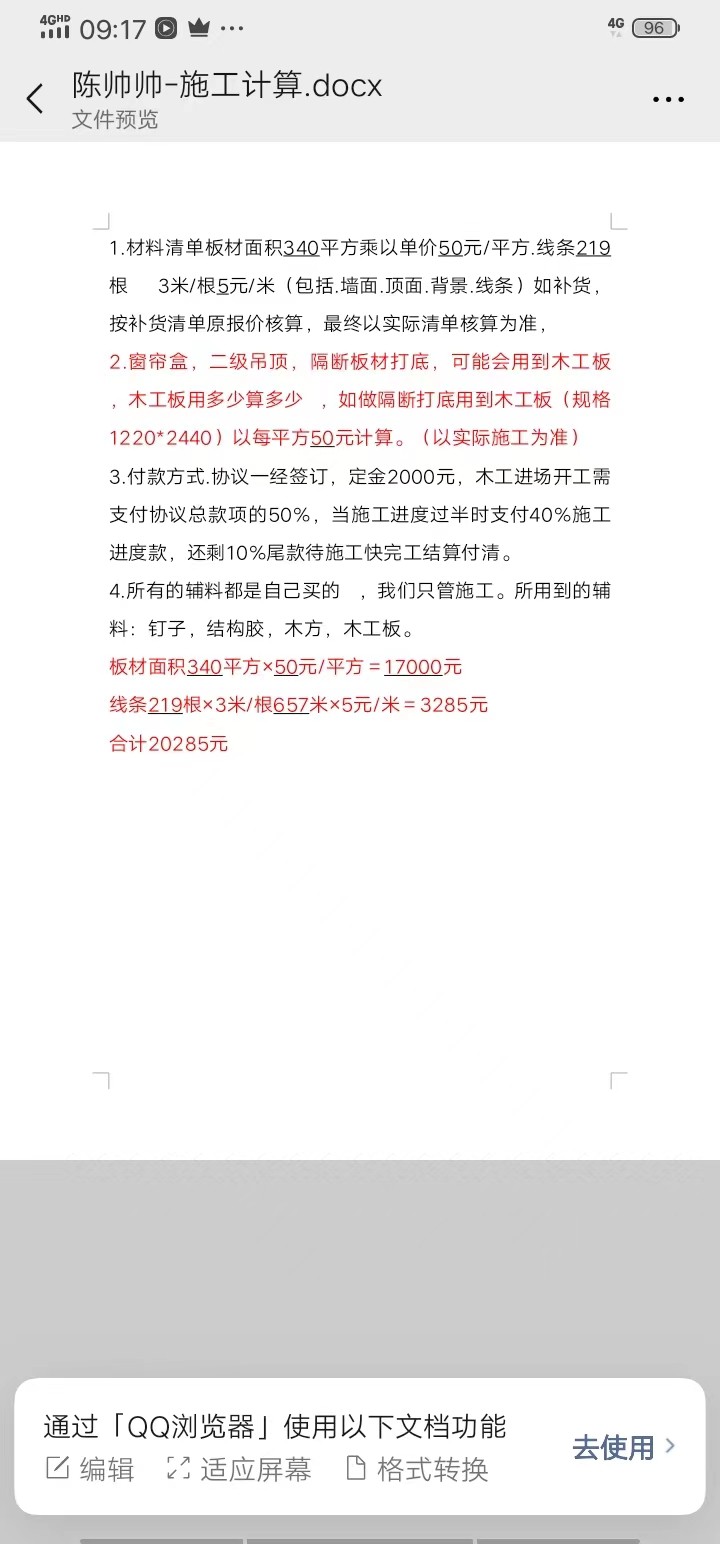
Task: Select the 格式转换 function
Action: pyautogui.click(x=417, y=1469)
